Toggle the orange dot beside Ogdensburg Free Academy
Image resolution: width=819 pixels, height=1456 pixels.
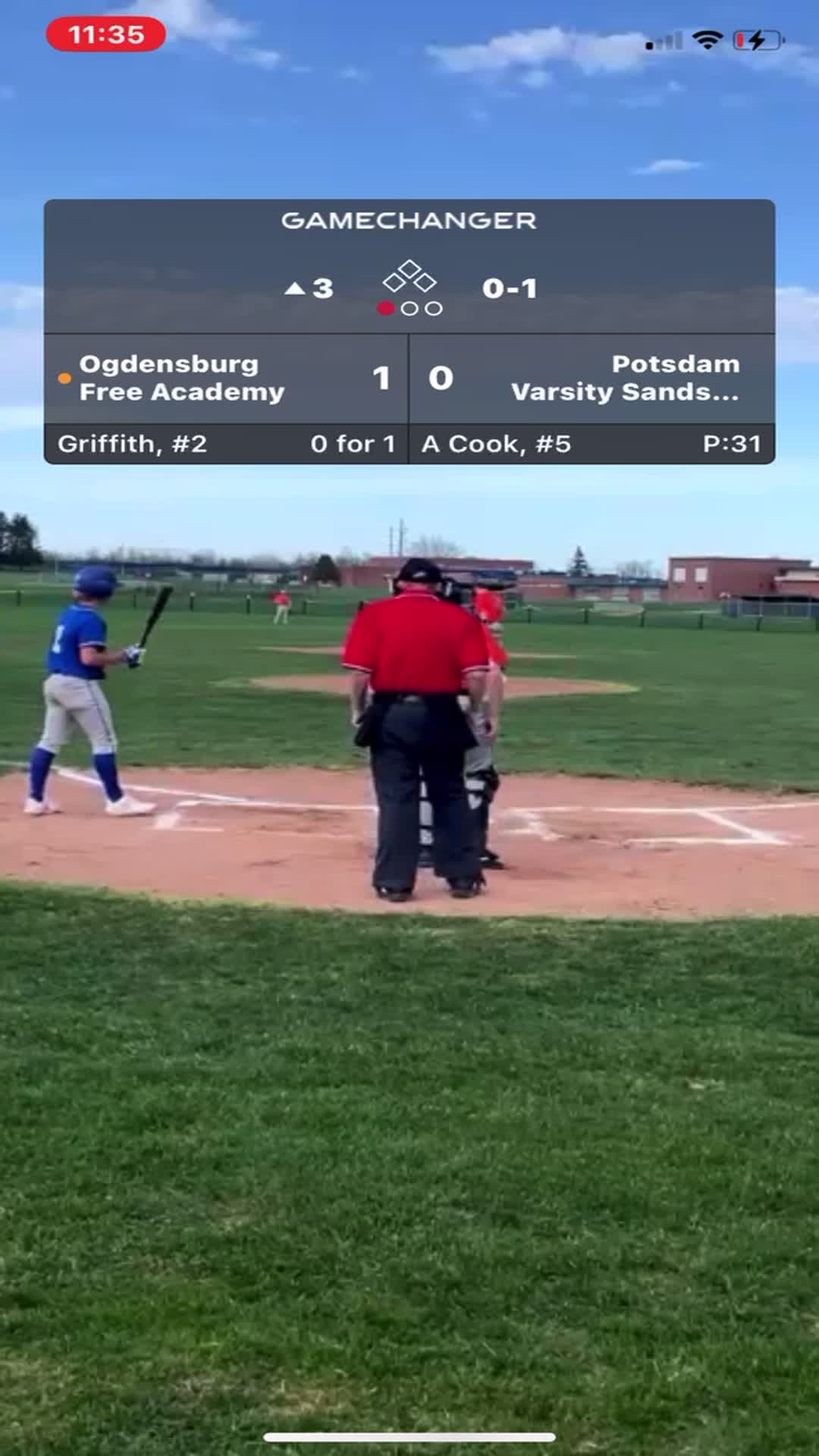tap(64, 377)
